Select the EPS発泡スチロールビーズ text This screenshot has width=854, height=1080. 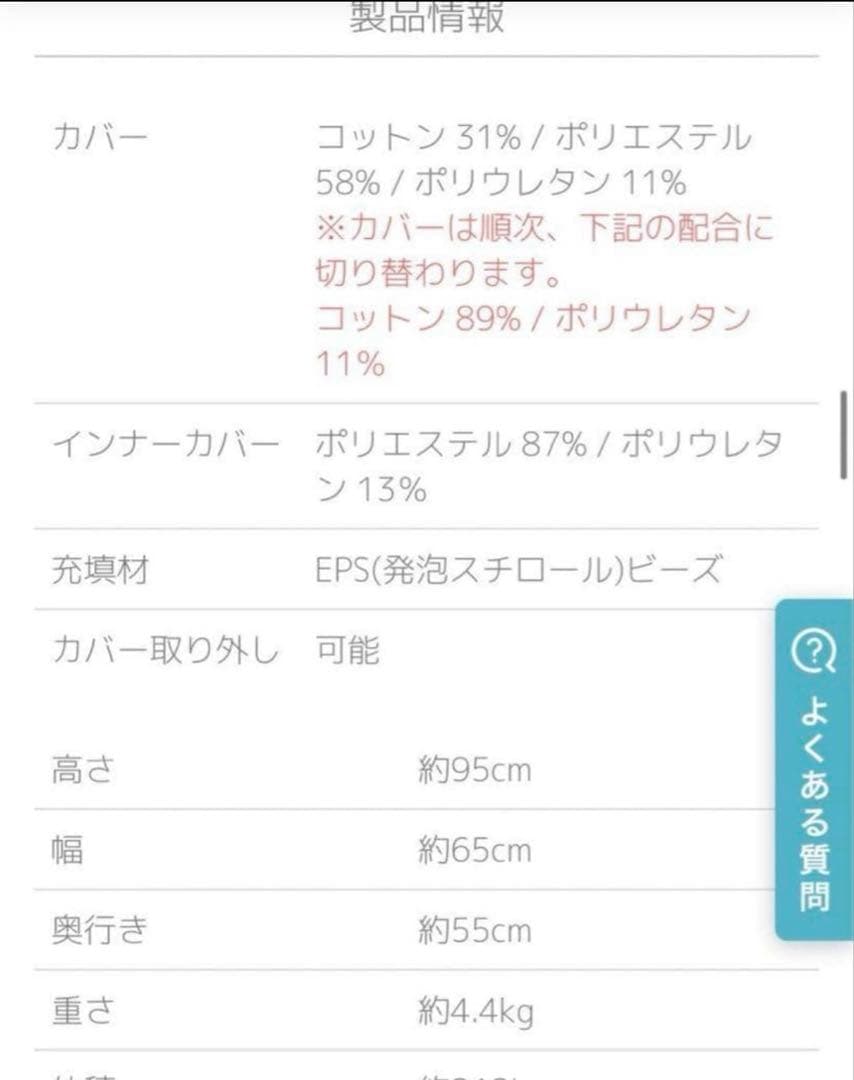pyautogui.click(x=520, y=565)
